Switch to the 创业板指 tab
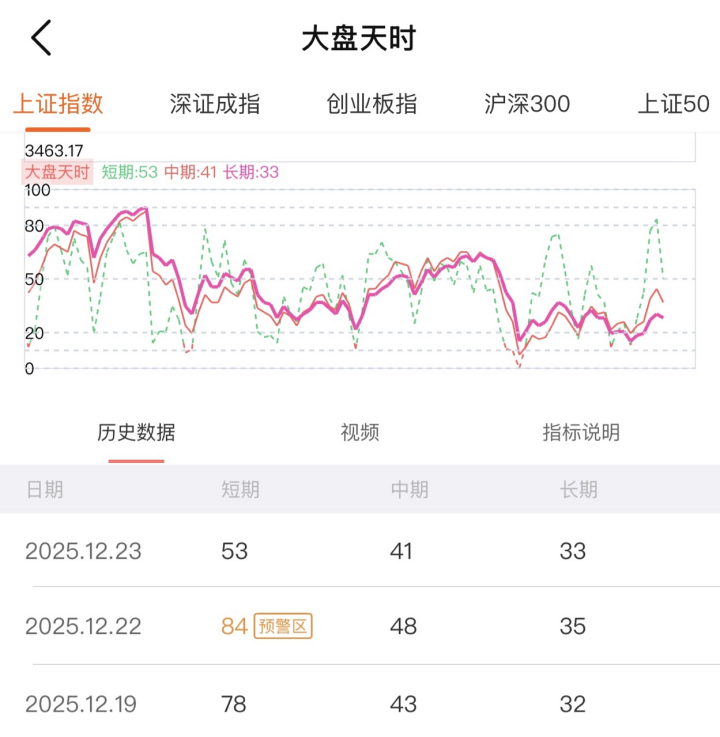This screenshot has height=737, width=720. [372, 104]
